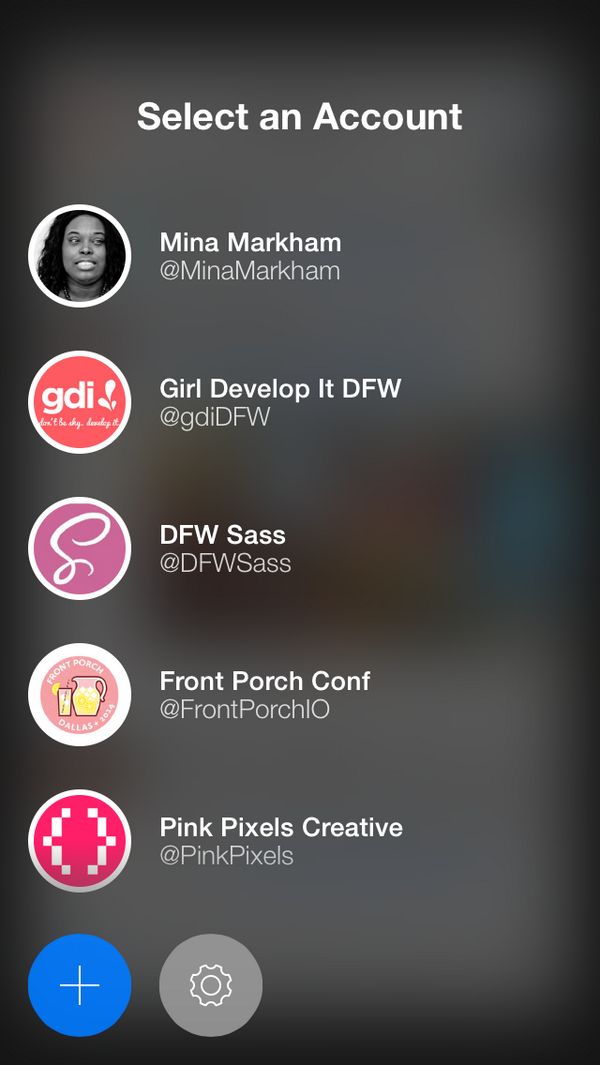Switch to Girl Develop It DFW account
The width and height of the screenshot is (600, 1065).
(280, 402)
